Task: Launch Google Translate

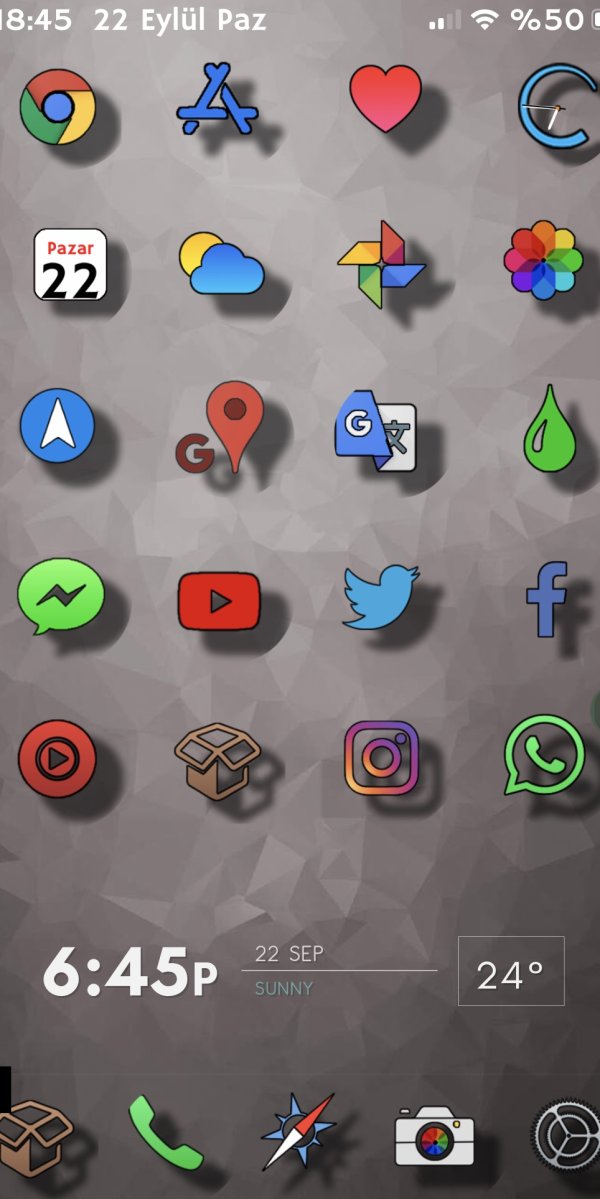Action: 376,433
